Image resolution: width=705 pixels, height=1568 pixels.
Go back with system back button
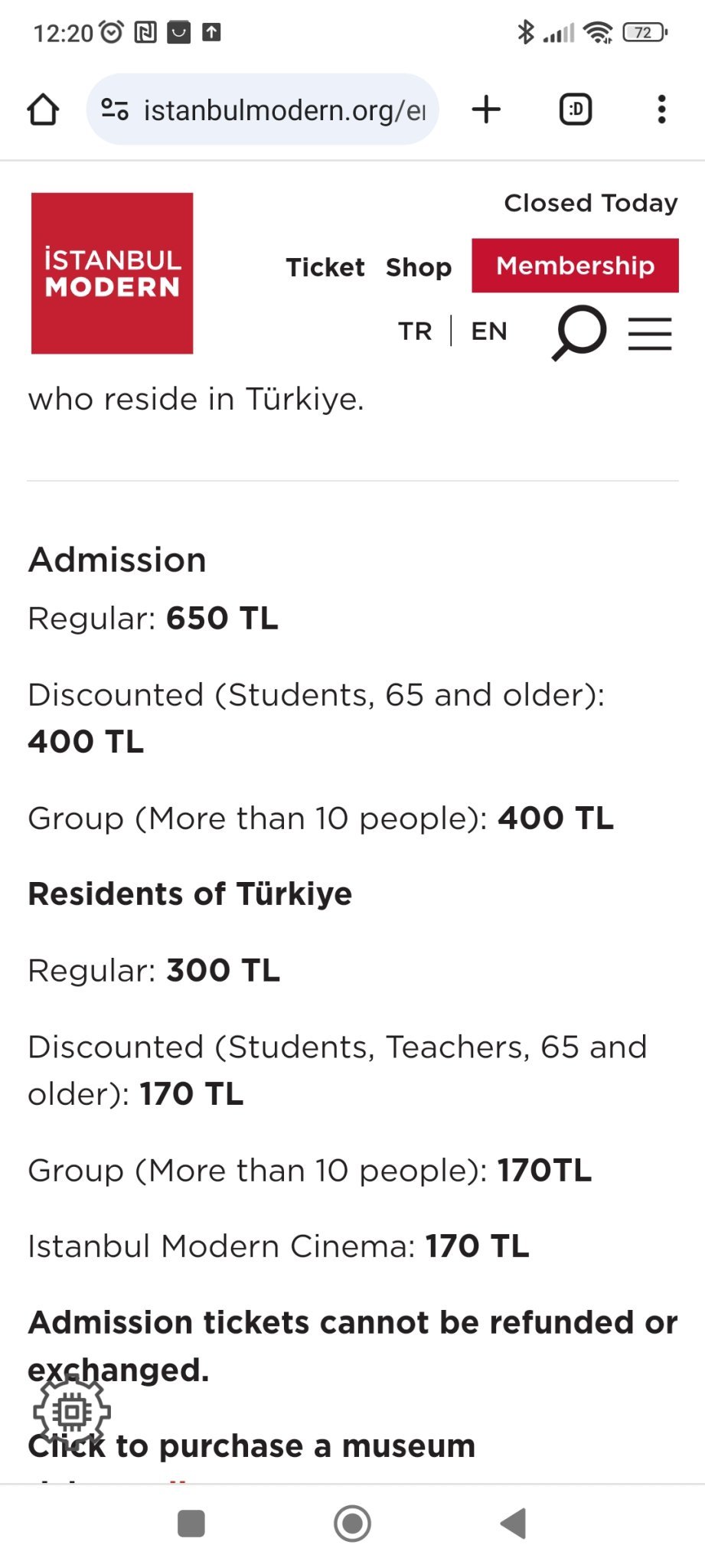tap(513, 1523)
